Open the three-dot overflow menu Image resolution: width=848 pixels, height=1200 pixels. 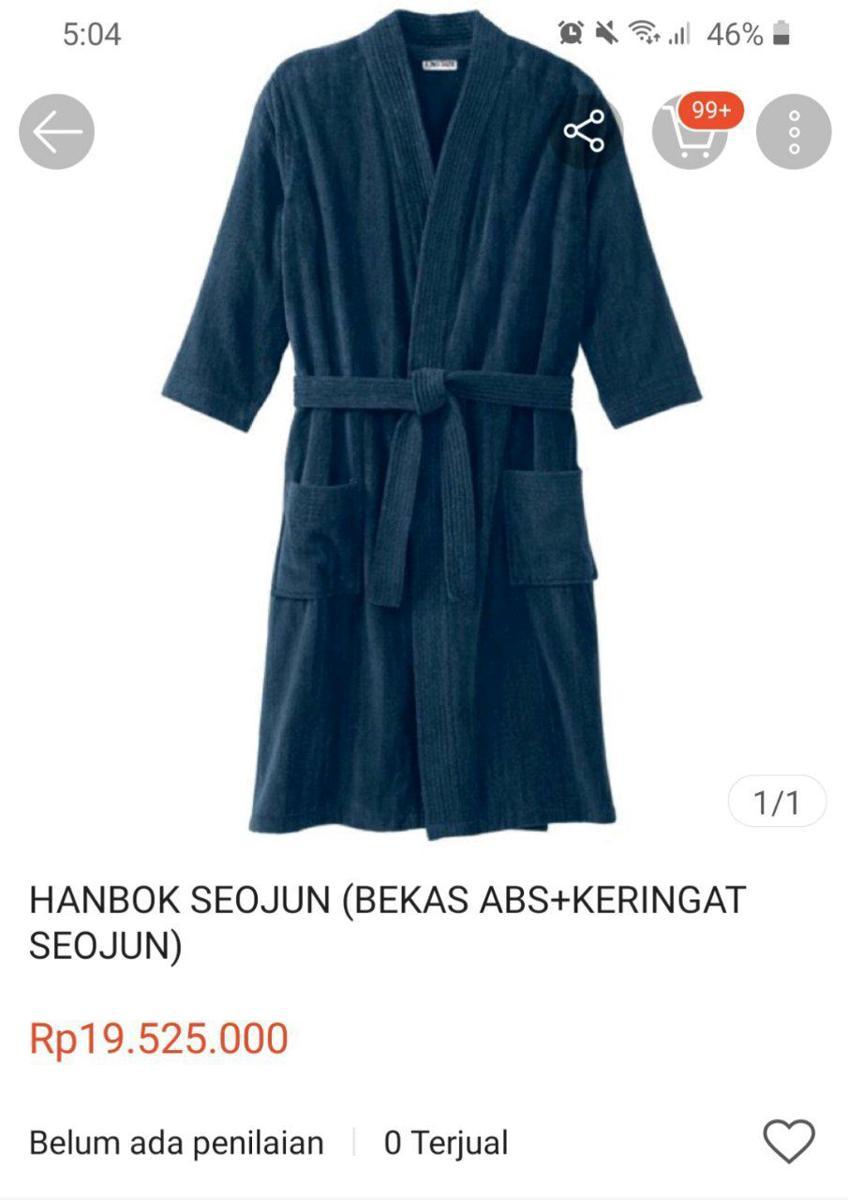[794, 132]
